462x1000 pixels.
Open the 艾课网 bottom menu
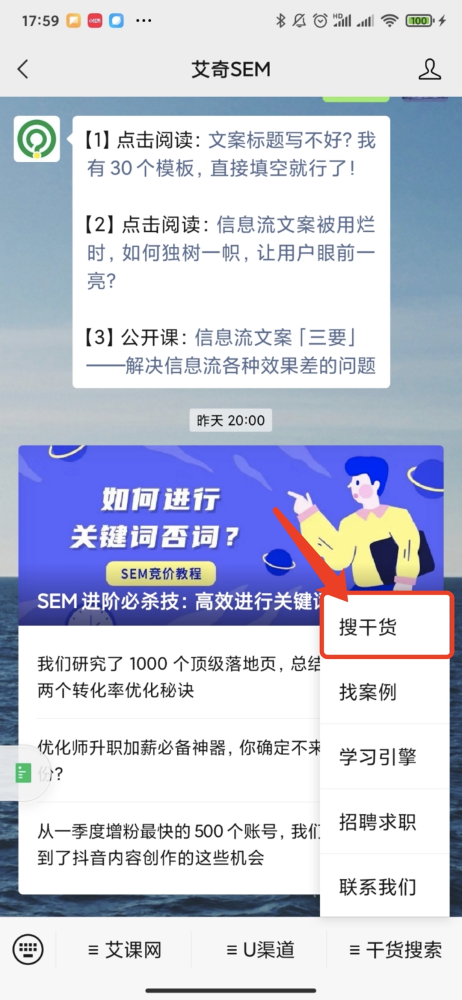124,950
